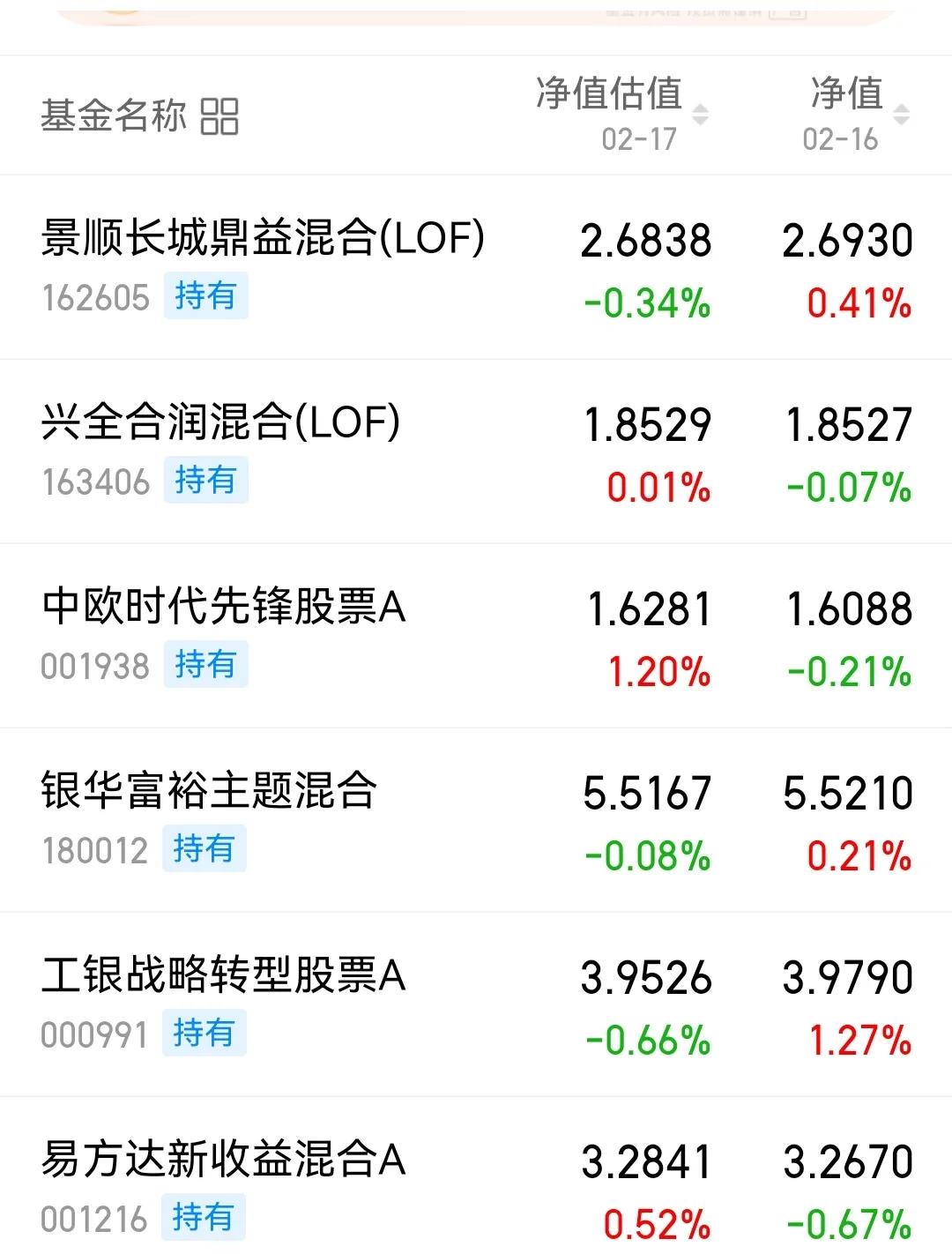Screen dimensions: 952x1254
Task: Click the grid view switcher beside 基金名称
Action: pos(221,116)
